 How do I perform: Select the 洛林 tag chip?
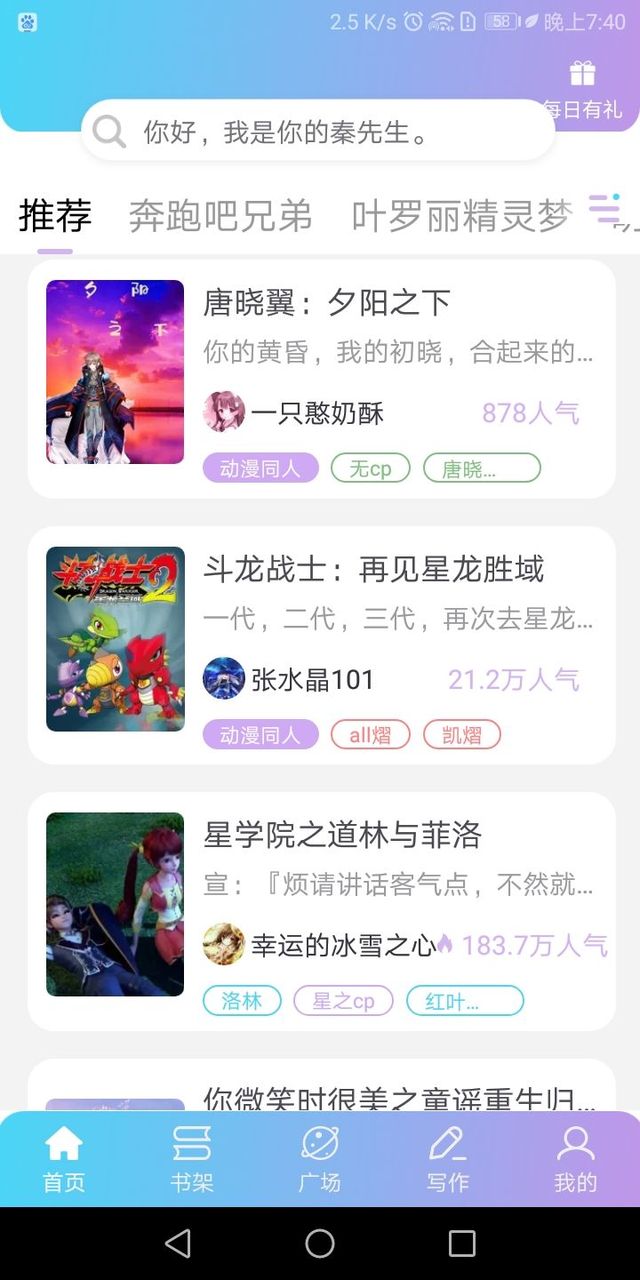point(242,1001)
